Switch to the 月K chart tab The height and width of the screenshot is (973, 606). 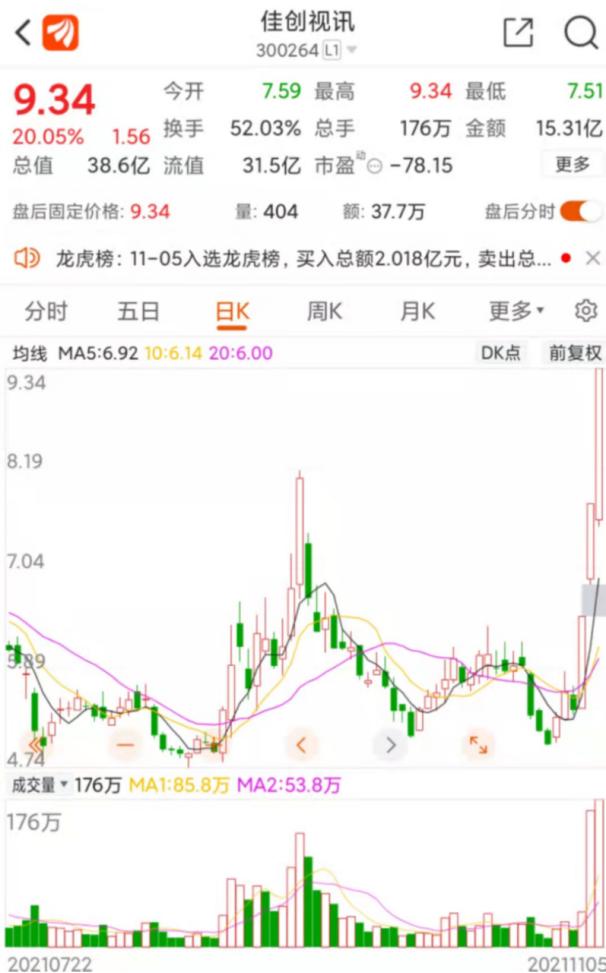(x=417, y=311)
